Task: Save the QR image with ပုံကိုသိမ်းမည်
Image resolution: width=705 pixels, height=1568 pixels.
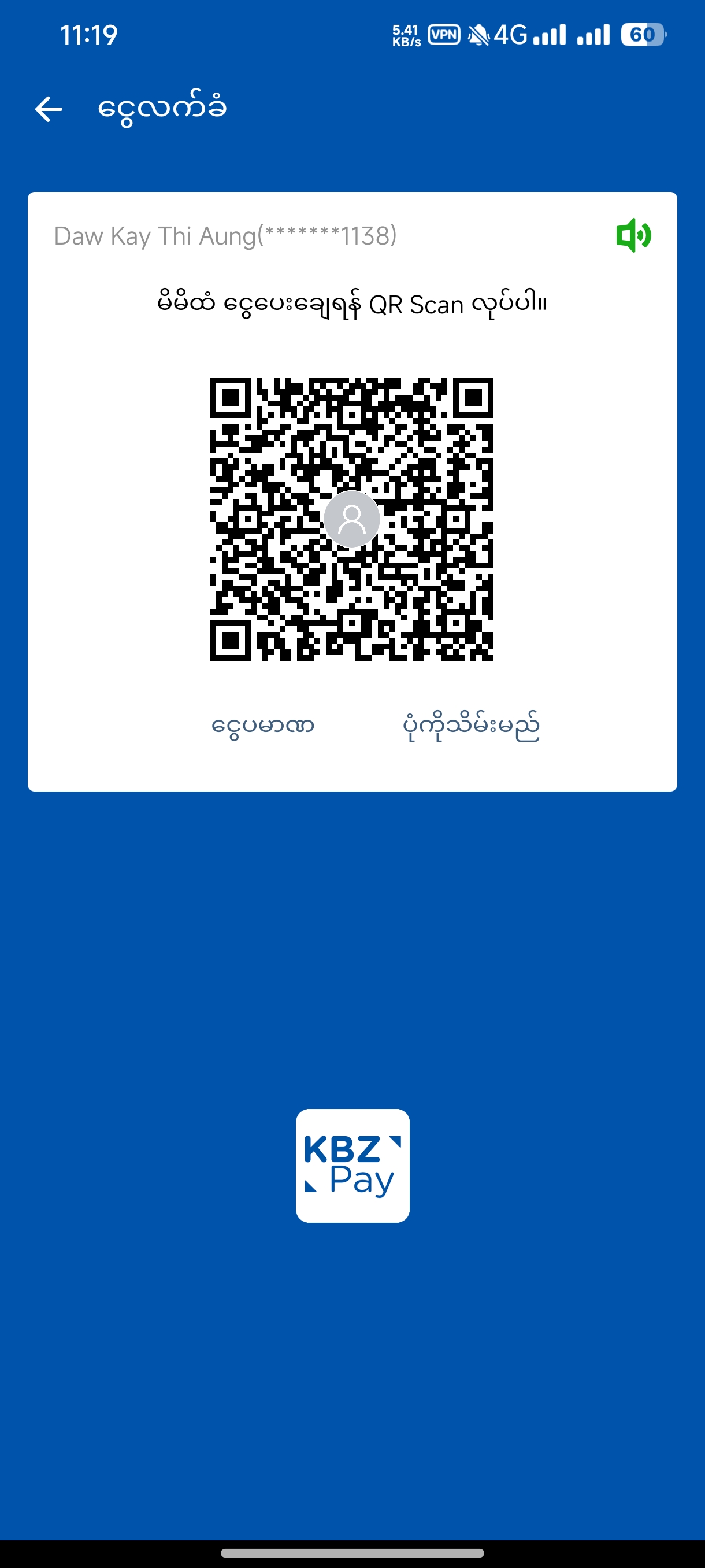Action: (471, 726)
